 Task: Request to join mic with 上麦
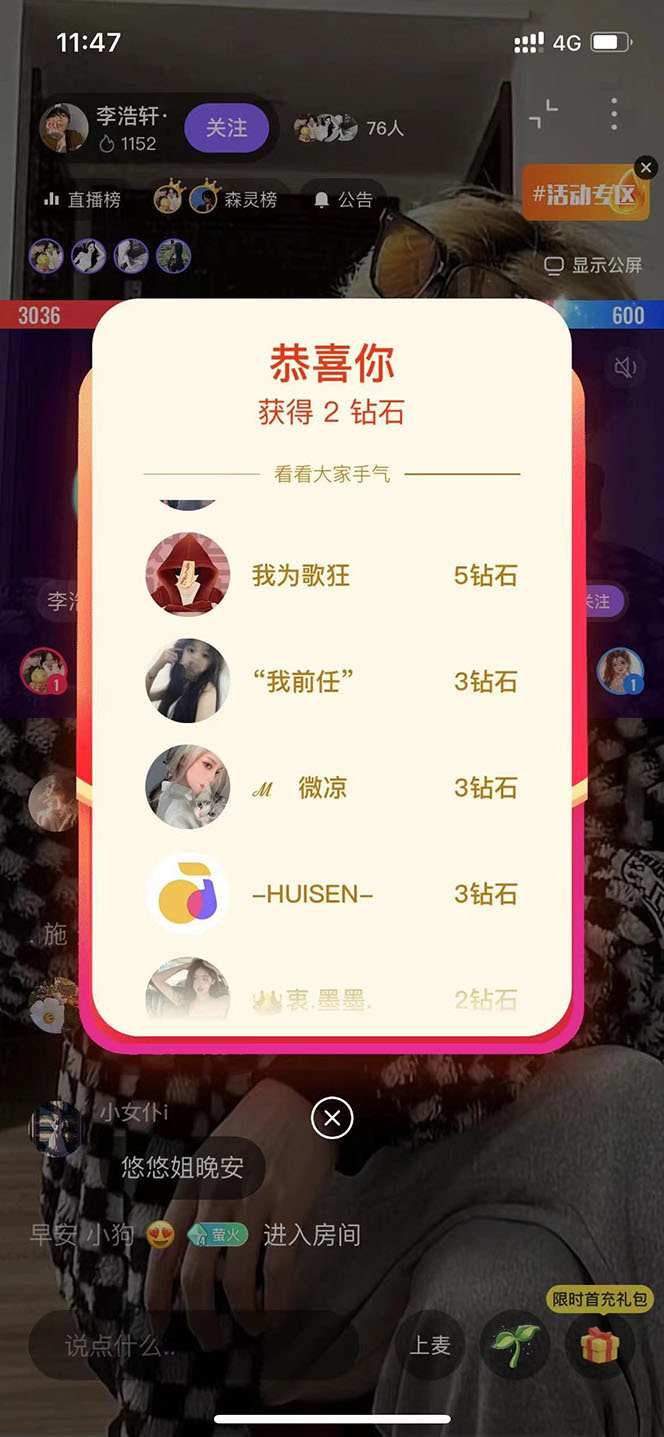click(x=430, y=1346)
